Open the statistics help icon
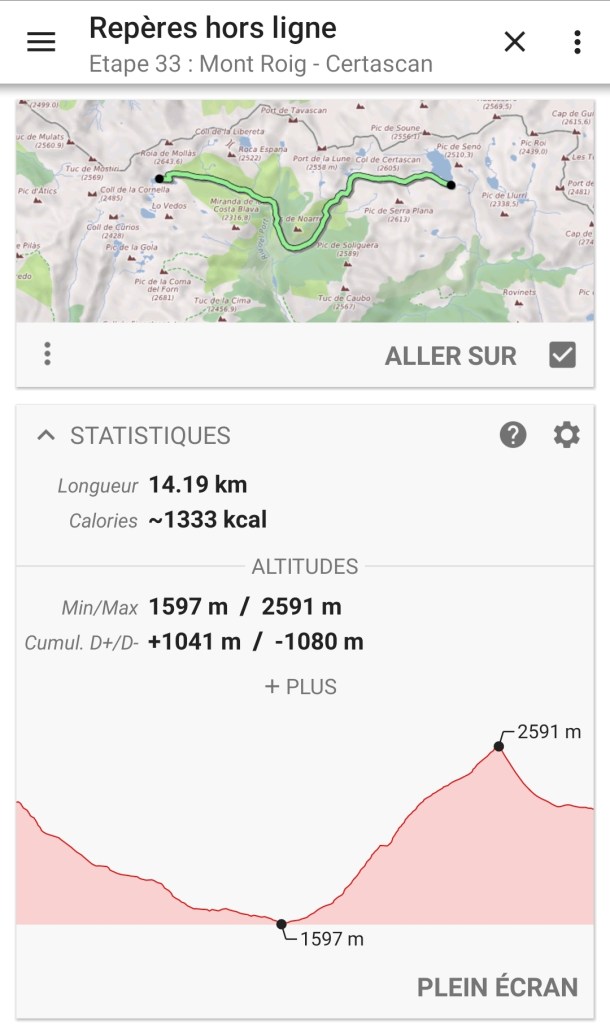The height and width of the screenshot is (1024, 610). tap(513, 435)
